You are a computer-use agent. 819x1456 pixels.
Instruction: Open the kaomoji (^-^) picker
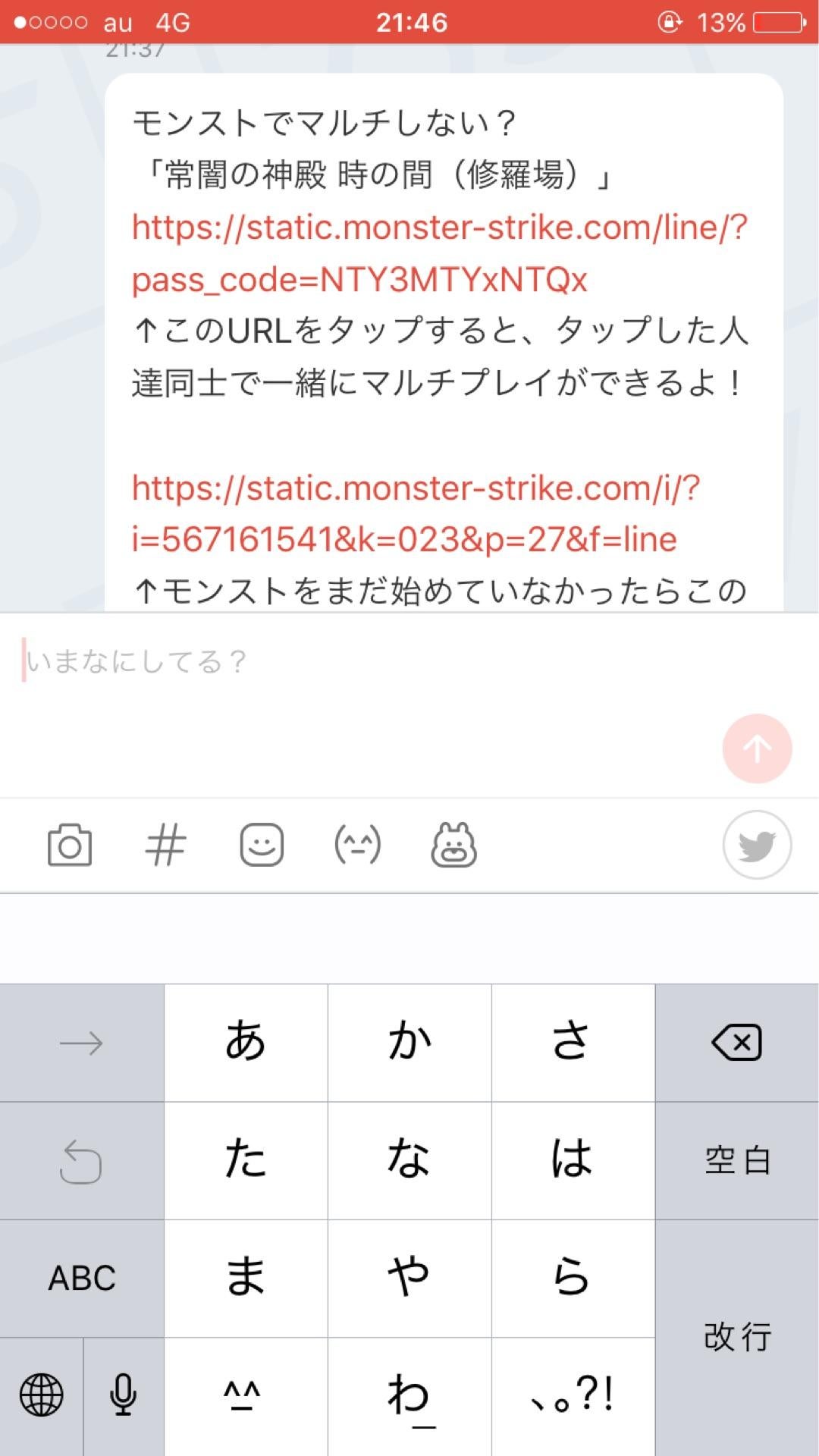point(356,845)
